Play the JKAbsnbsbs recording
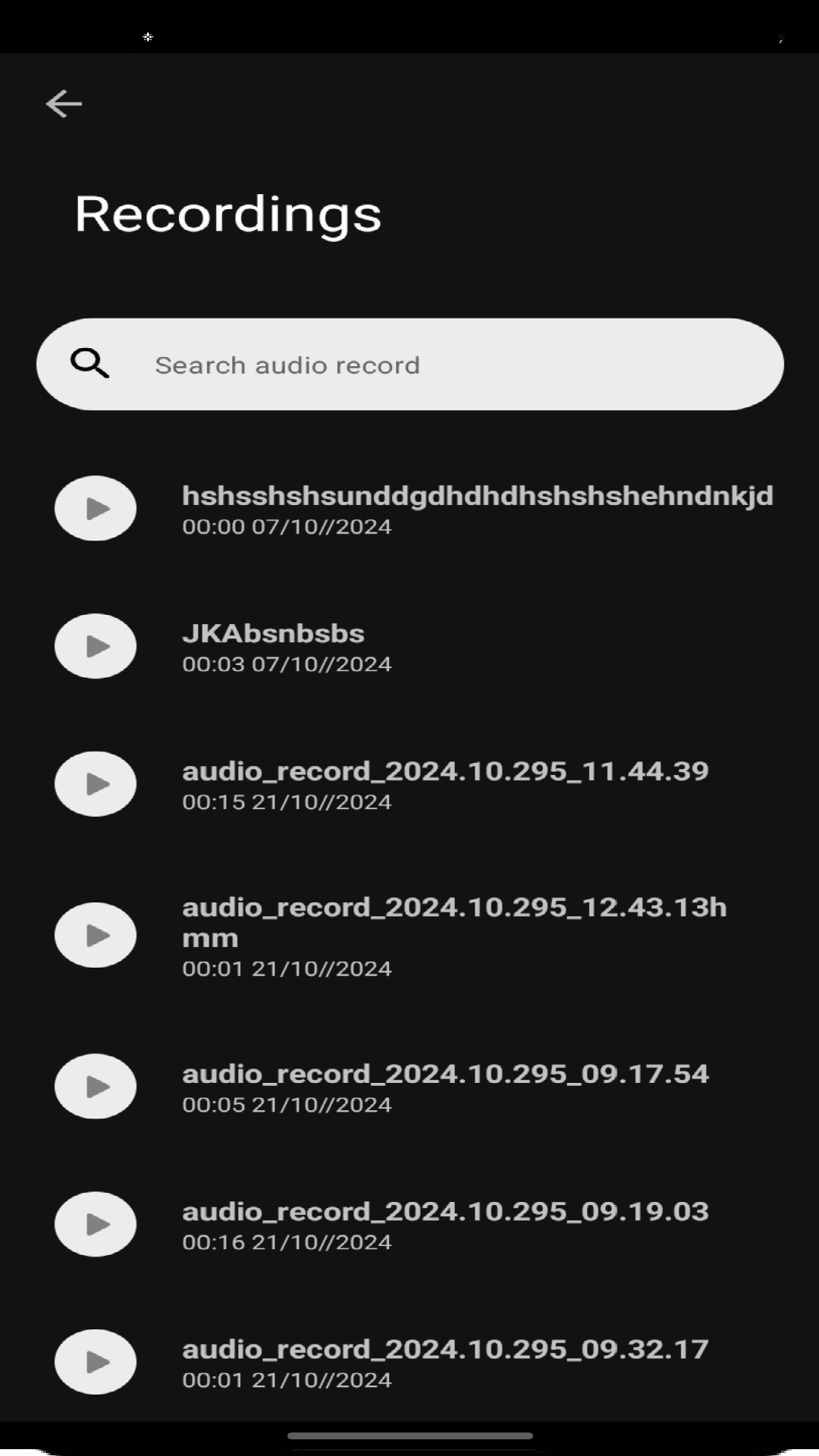Screen dimensions: 819x1456 (x=94, y=646)
